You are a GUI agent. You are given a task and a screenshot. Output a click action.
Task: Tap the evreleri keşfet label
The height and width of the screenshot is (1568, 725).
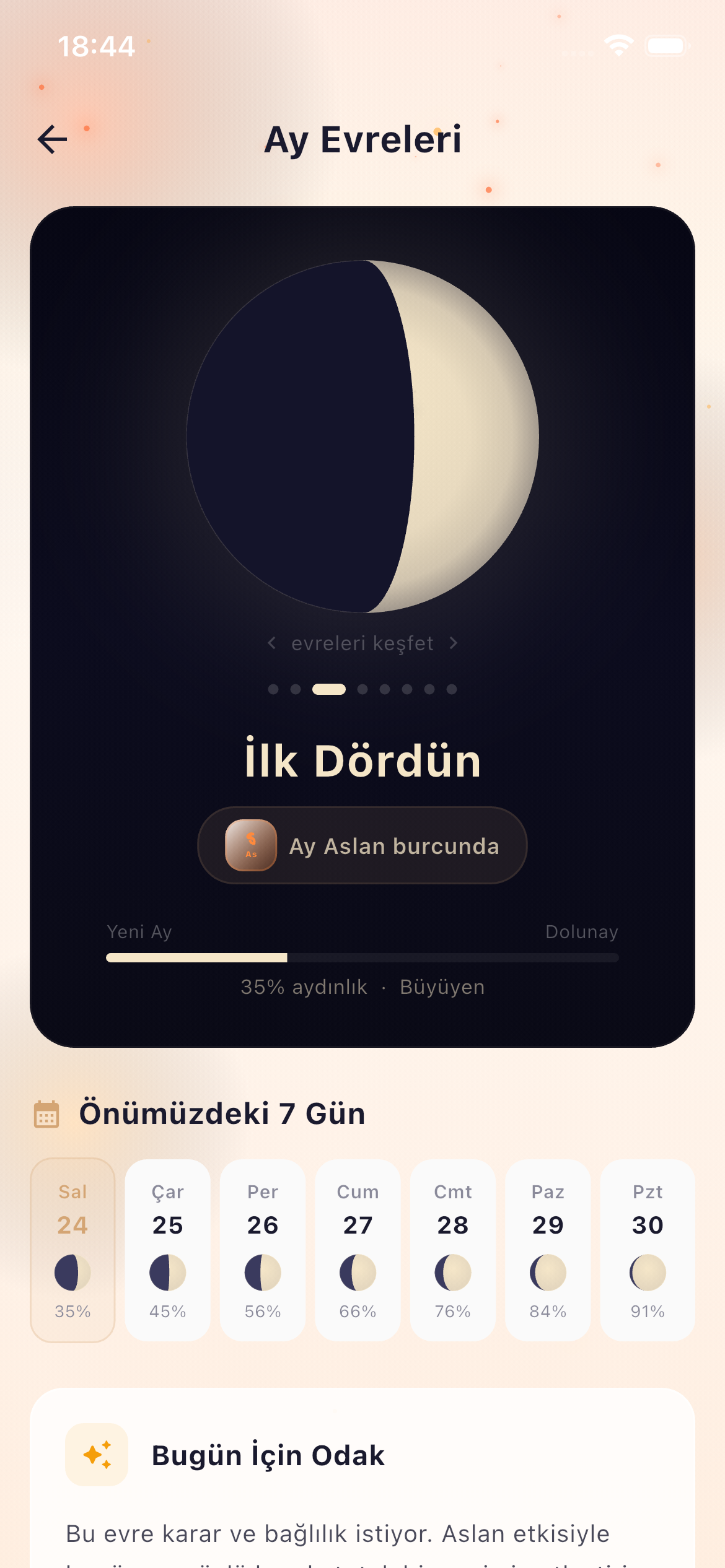pos(362,643)
